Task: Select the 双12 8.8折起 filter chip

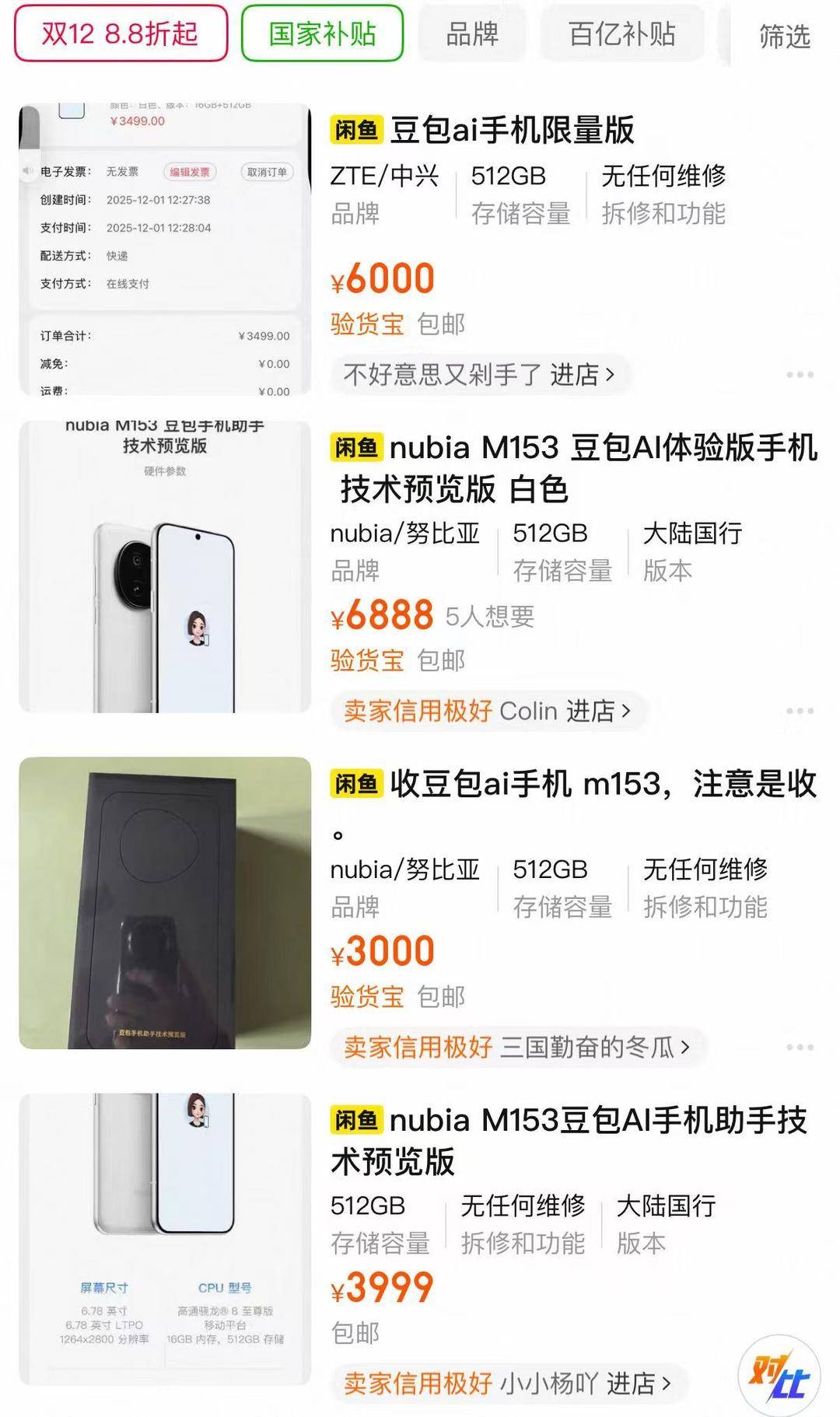Action: click(121, 34)
